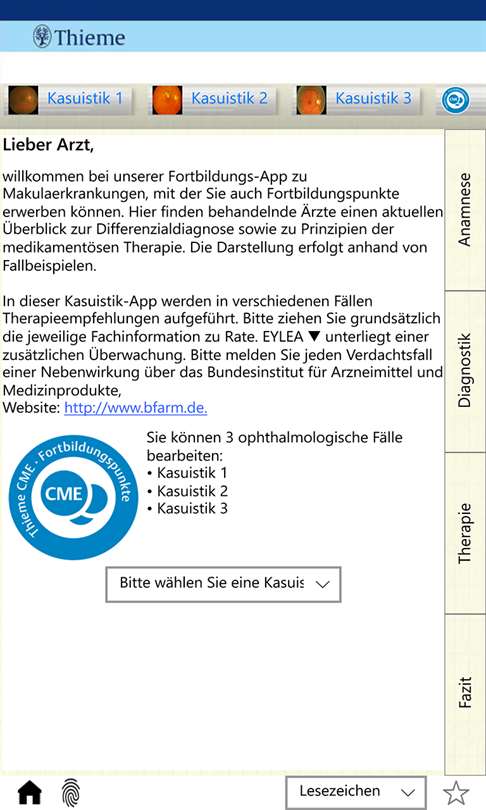Tap the star to bookmark this page
Viewport: 486px width, 810px height.
pyautogui.click(x=456, y=793)
